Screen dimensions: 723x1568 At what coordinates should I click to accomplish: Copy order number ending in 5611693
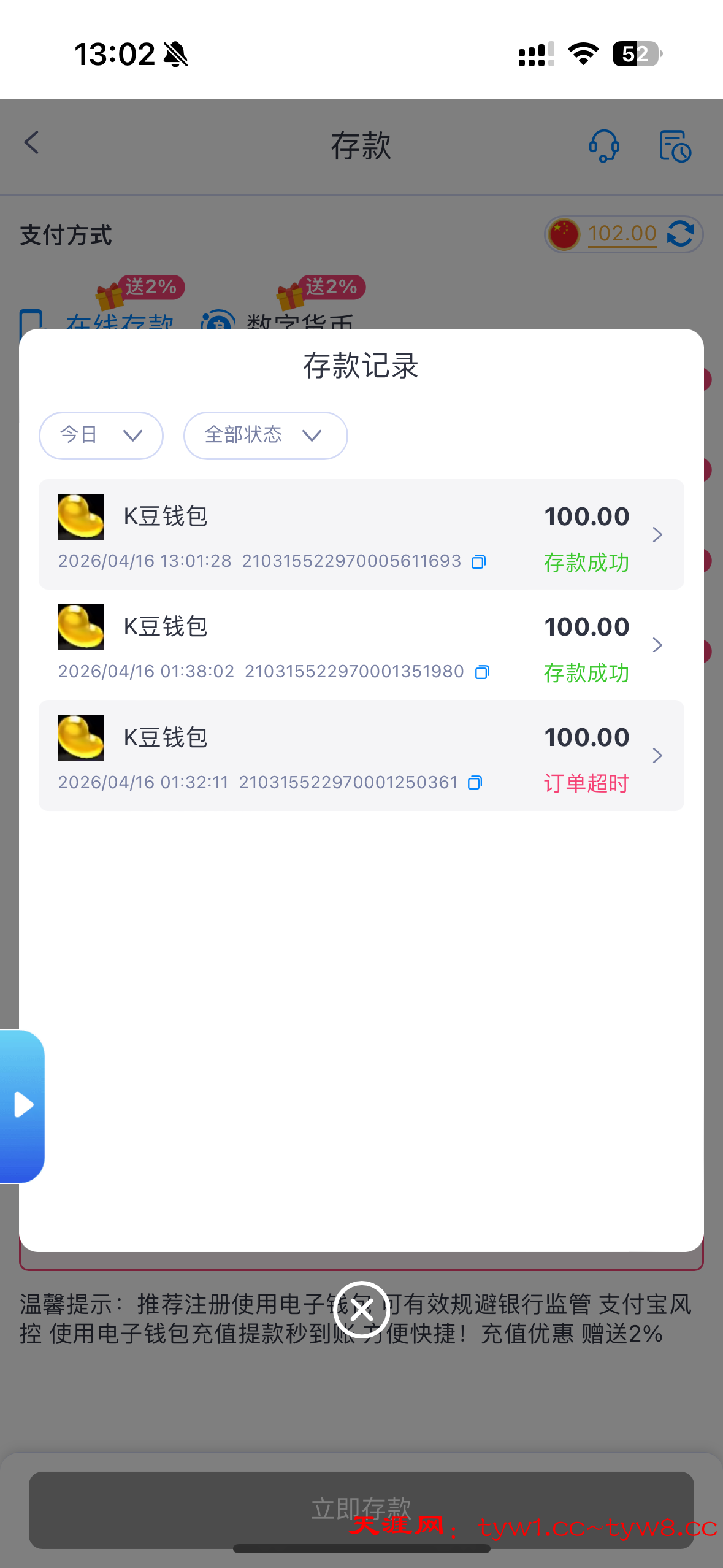tap(478, 561)
